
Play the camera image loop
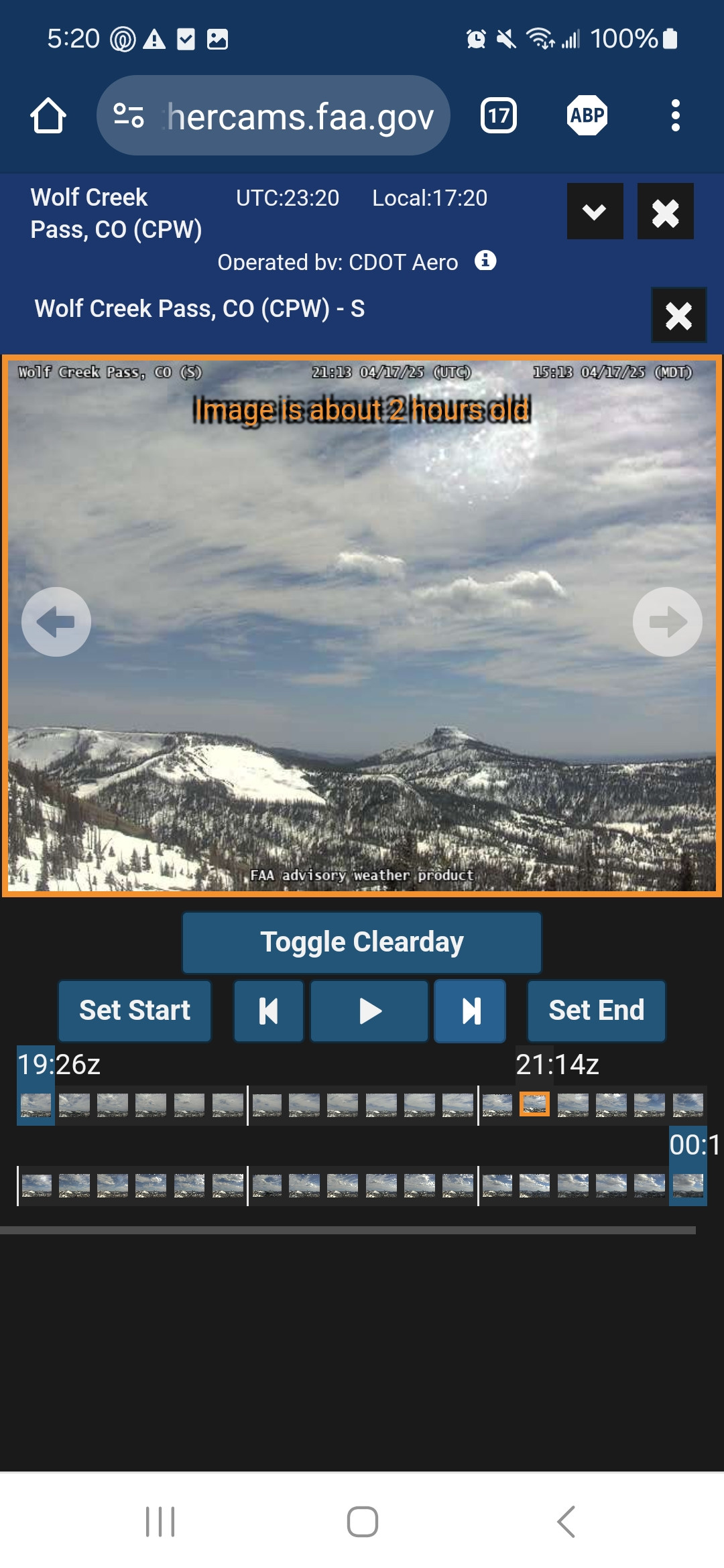369,1010
